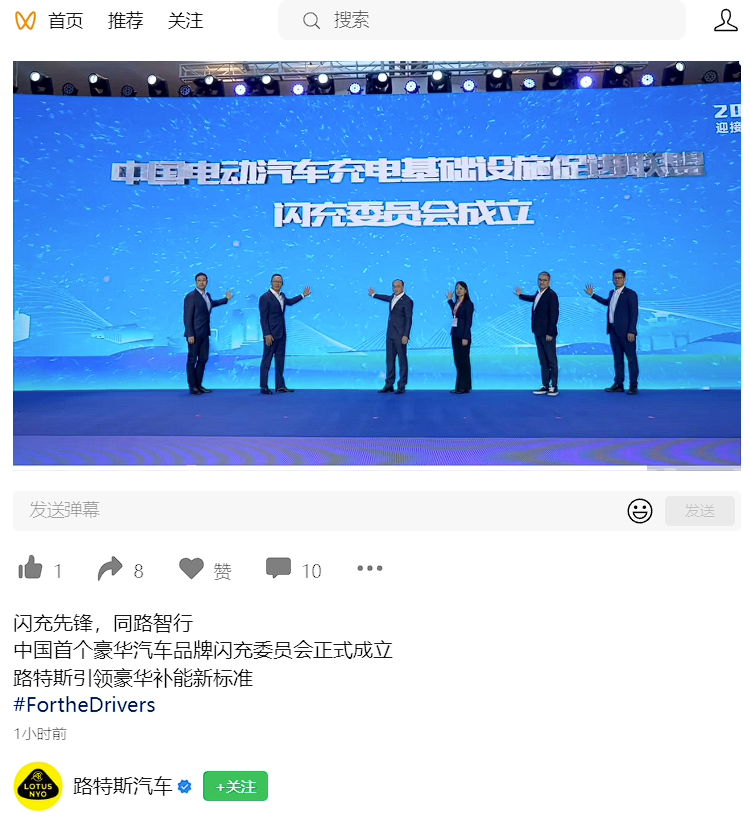The height and width of the screenshot is (818, 751).
Task: Play the 闪充委员会成立 video
Action: point(377,263)
